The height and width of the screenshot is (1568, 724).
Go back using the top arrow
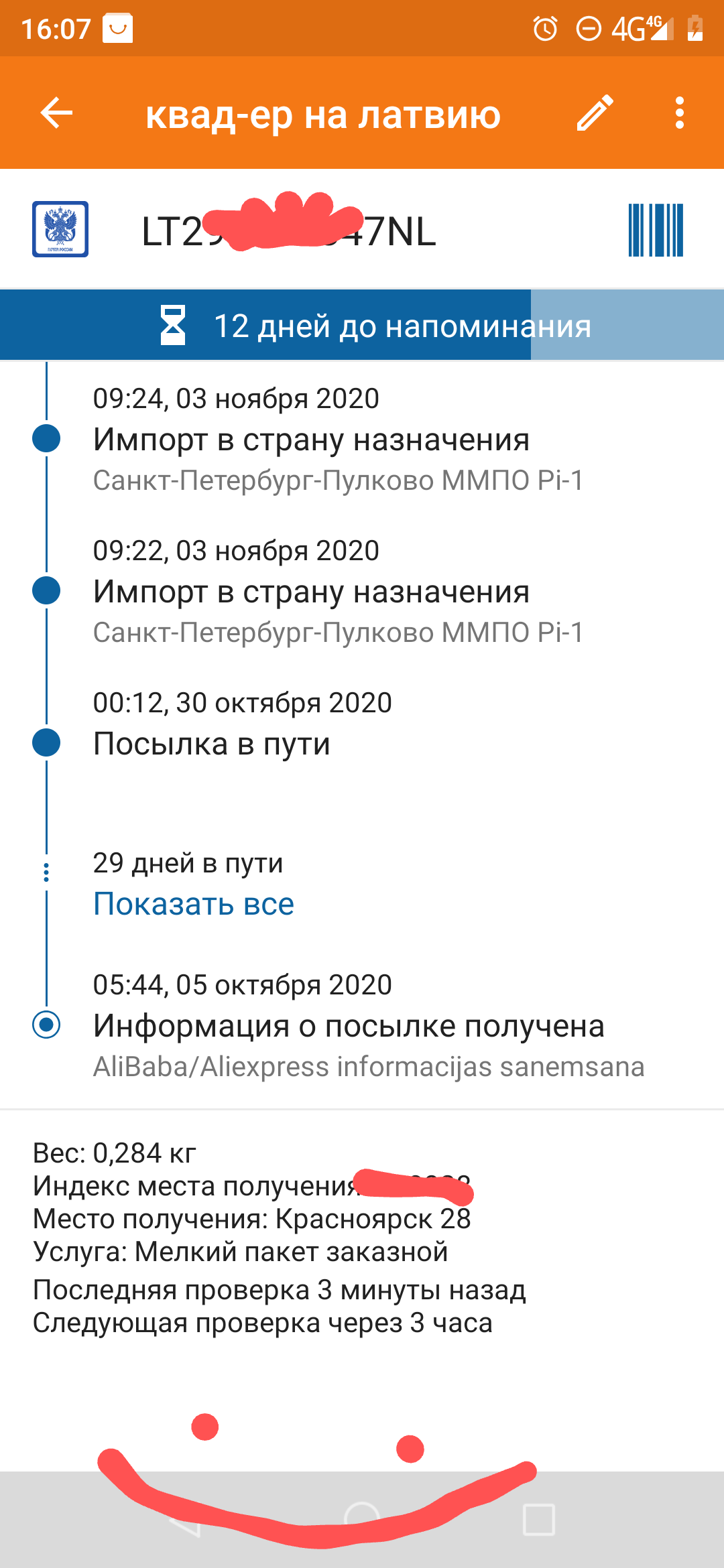56,113
